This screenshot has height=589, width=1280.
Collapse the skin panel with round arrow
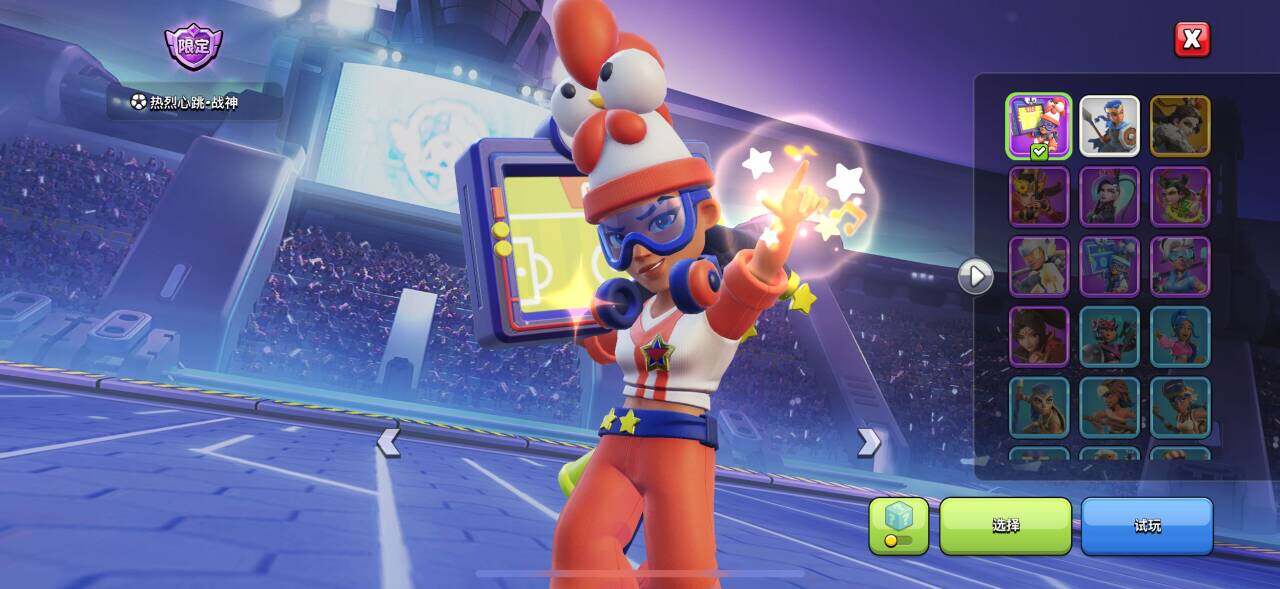pyautogui.click(x=975, y=276)
